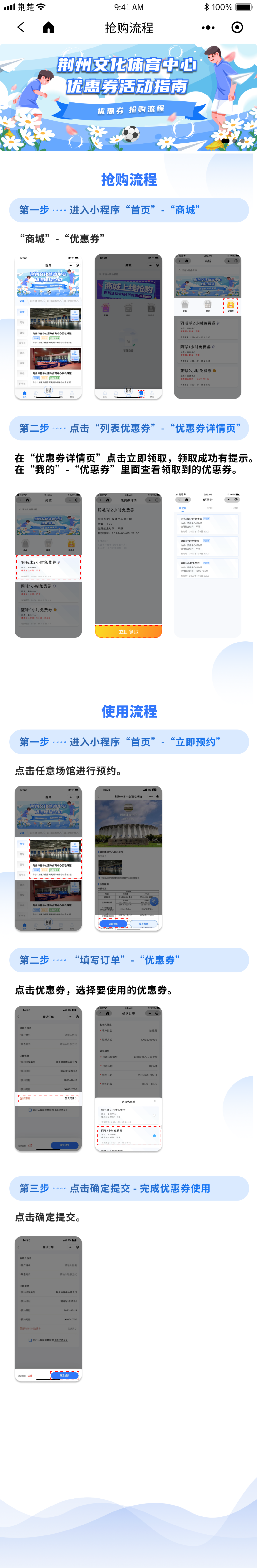
Task: Go back using the header arrow
Action: 21,27
